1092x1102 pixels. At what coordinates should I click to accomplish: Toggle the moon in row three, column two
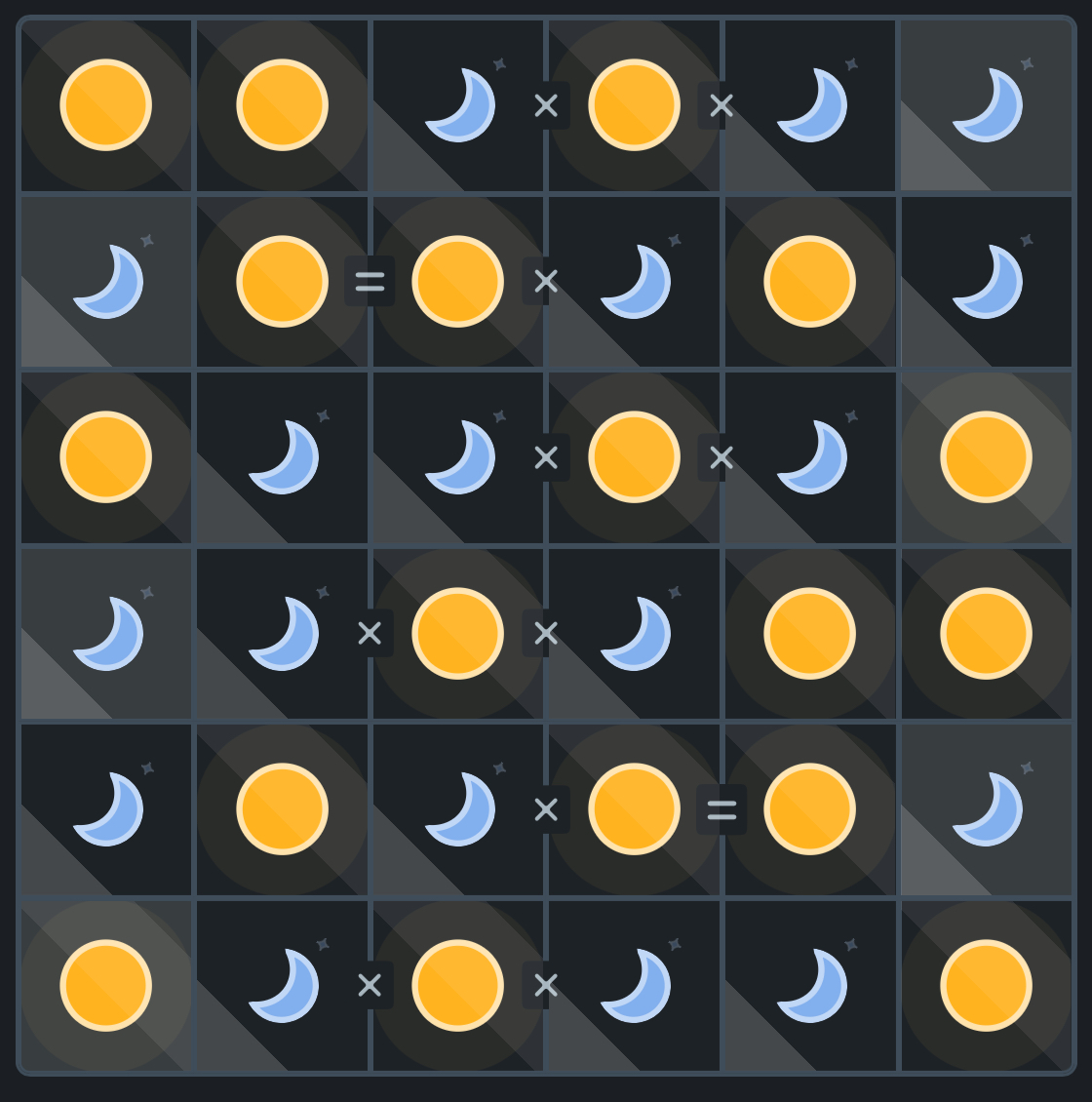pyautogui.click(x=283, y=457)
